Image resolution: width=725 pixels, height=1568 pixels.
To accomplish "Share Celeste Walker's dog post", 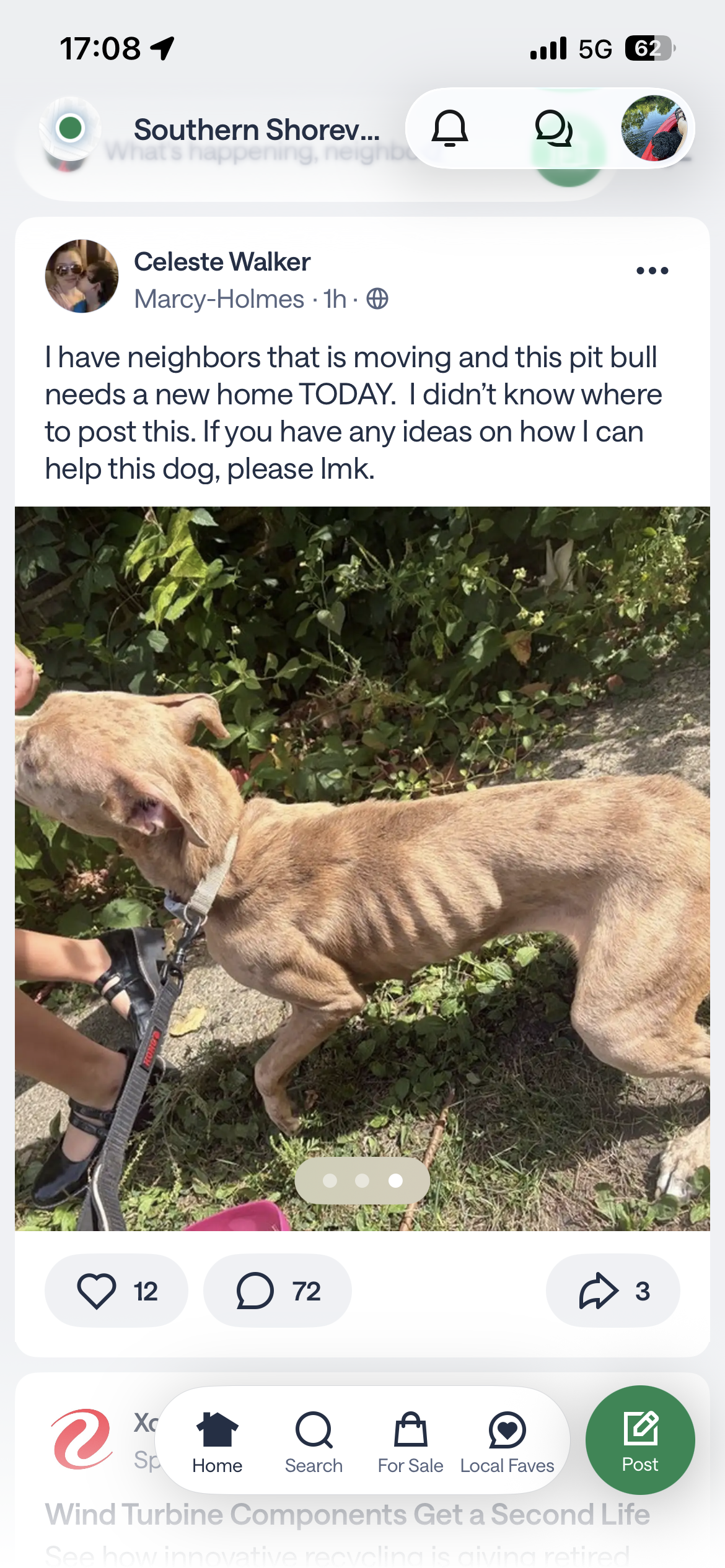I will (x=613, y=1291).
